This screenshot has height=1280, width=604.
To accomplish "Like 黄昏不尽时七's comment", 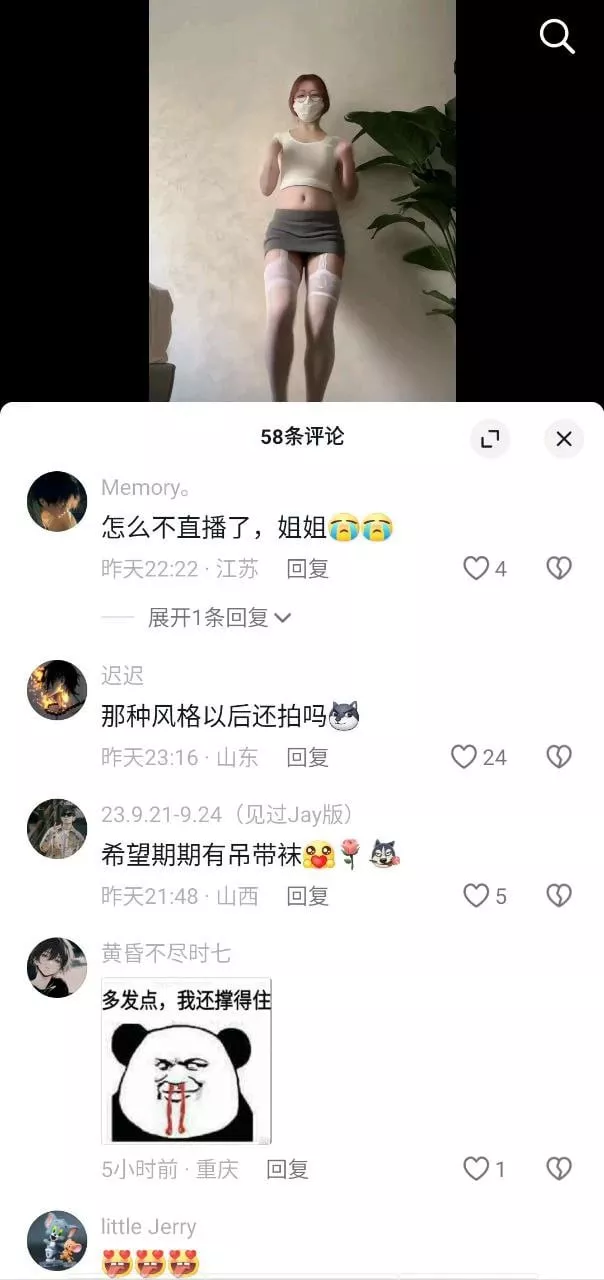I will click(x=485, y=1168).
